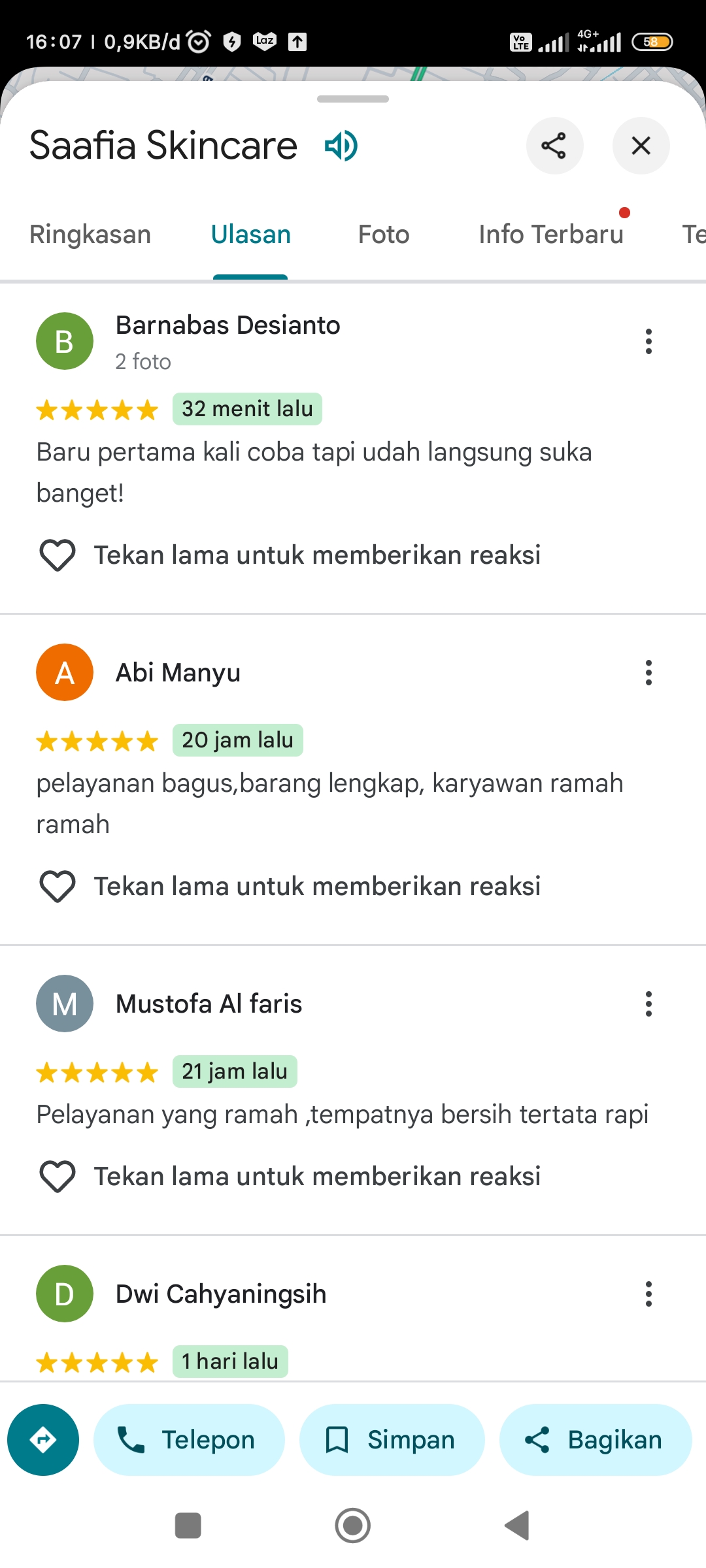The width and height of the screenshot is (706, 1568).
Task: Open the options menu for Dwi Cahyaningsih's review
Action: pyautogui.click(x=648, y=1294)
